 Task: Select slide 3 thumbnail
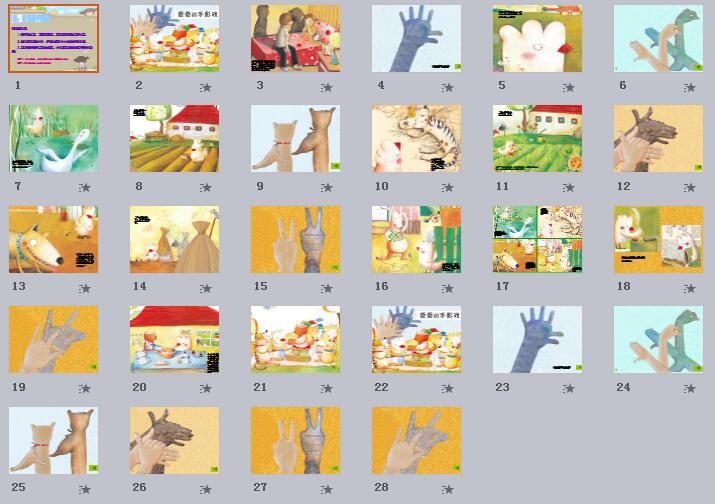(296, 39)
